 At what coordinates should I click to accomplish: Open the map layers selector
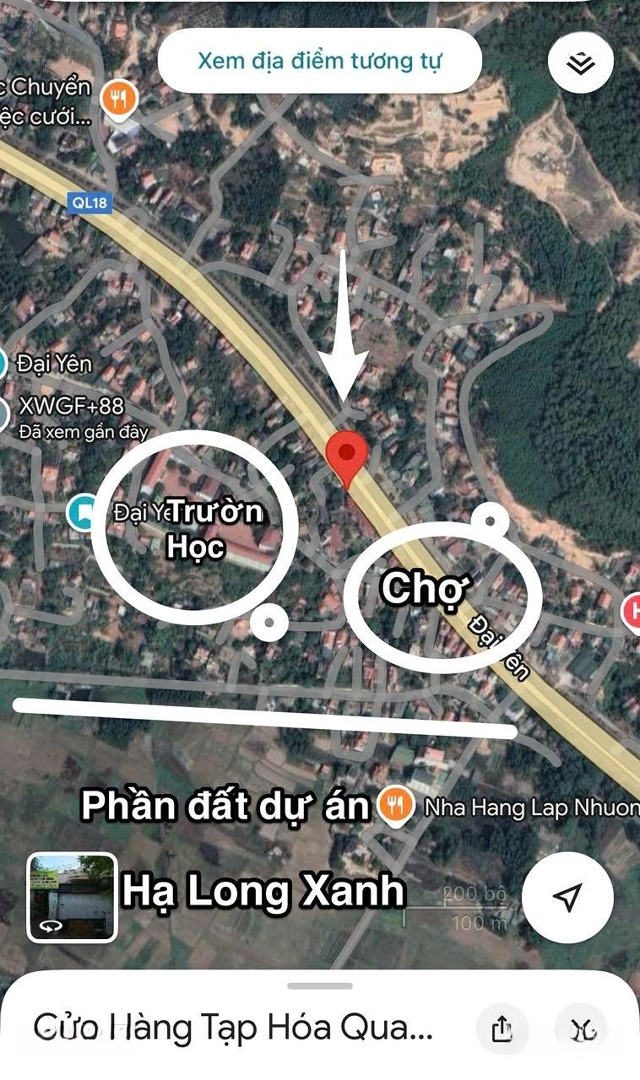[581, 63]
